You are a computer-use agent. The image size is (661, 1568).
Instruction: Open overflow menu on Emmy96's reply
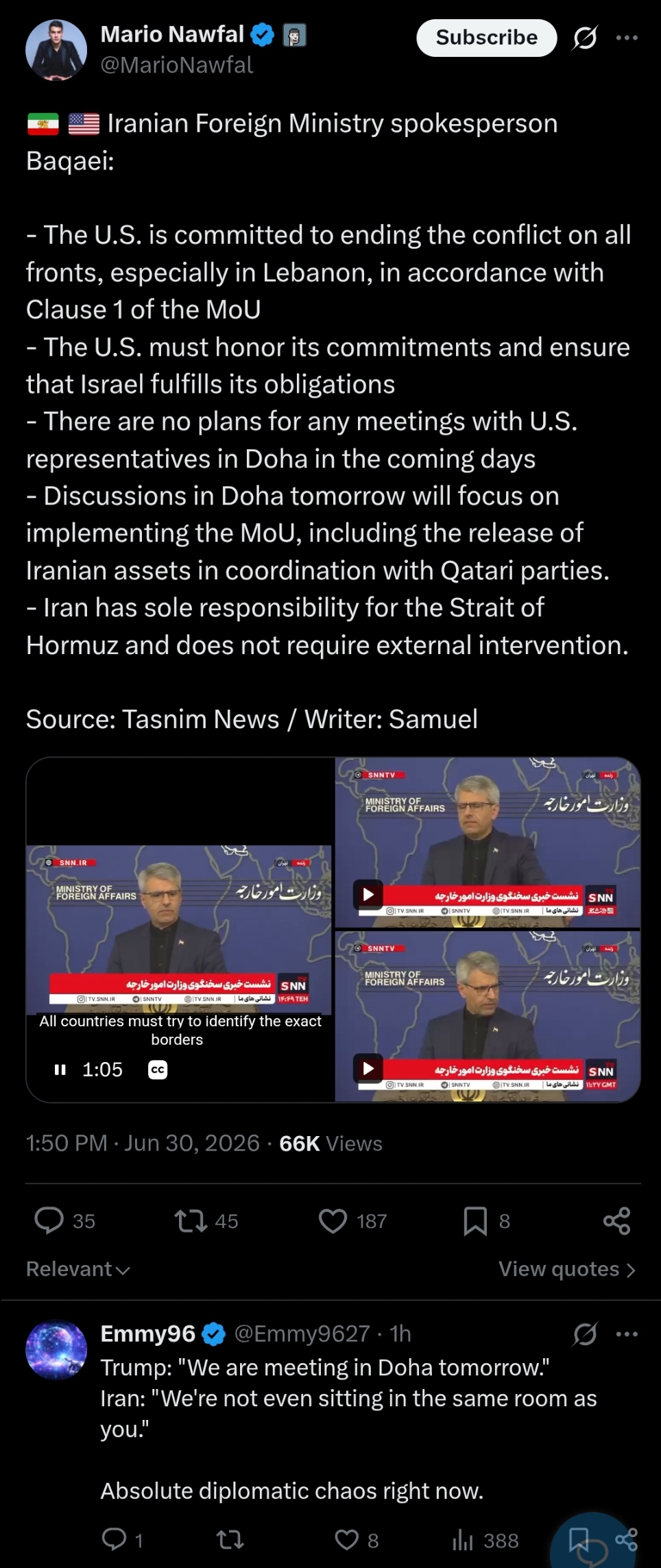(x=627, y=1334)
